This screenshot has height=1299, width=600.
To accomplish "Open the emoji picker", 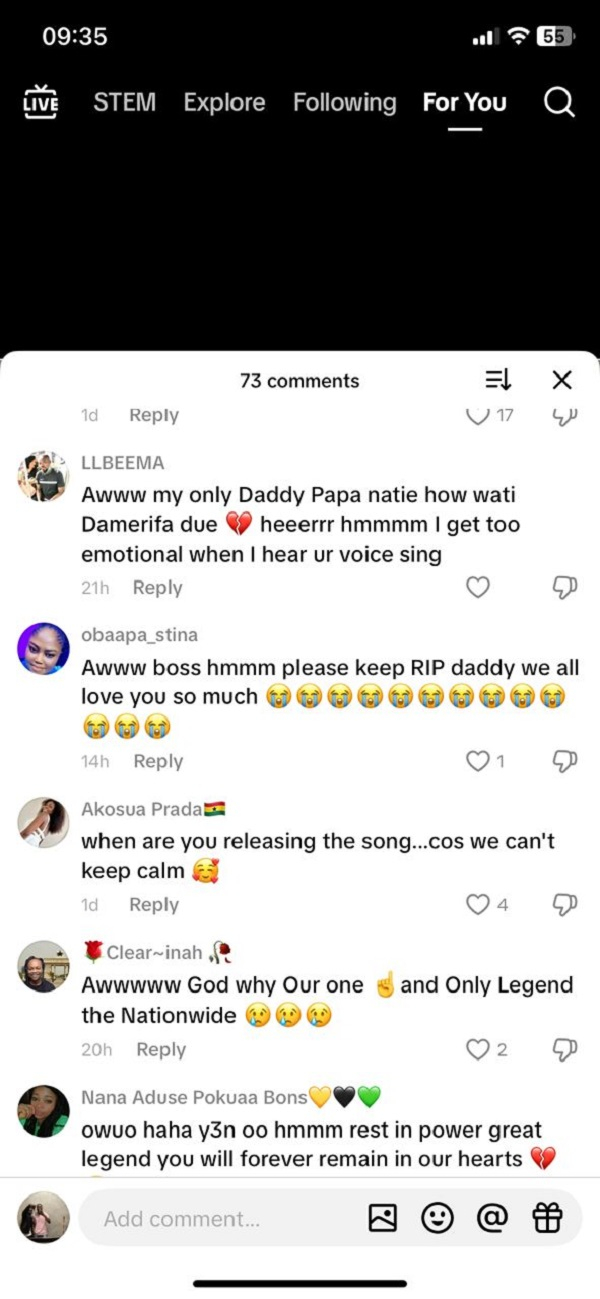I will pos(437,1218).
